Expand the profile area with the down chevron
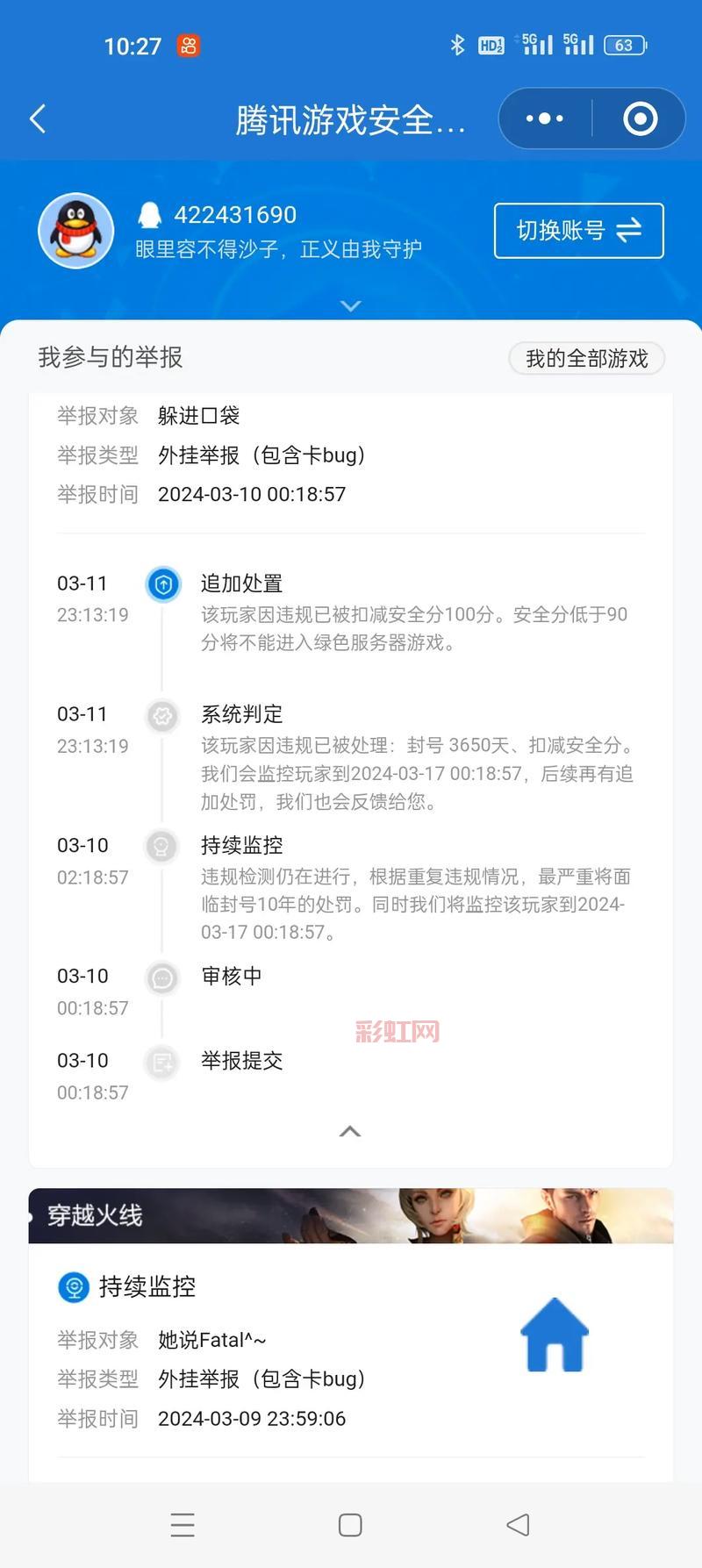 [x=350, y=305]
